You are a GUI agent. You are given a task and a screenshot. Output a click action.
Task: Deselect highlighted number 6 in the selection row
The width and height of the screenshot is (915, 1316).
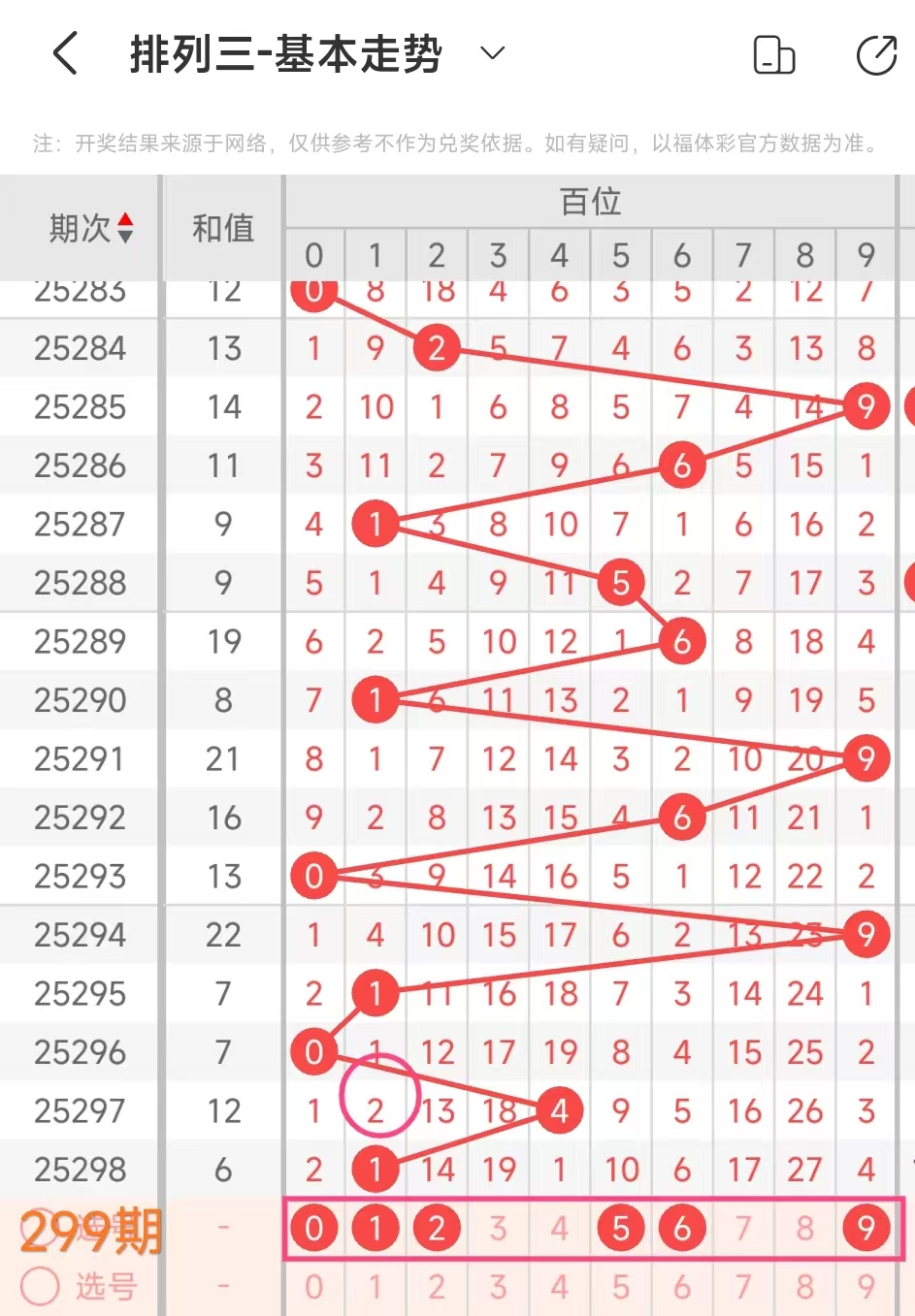(682, 1229)
